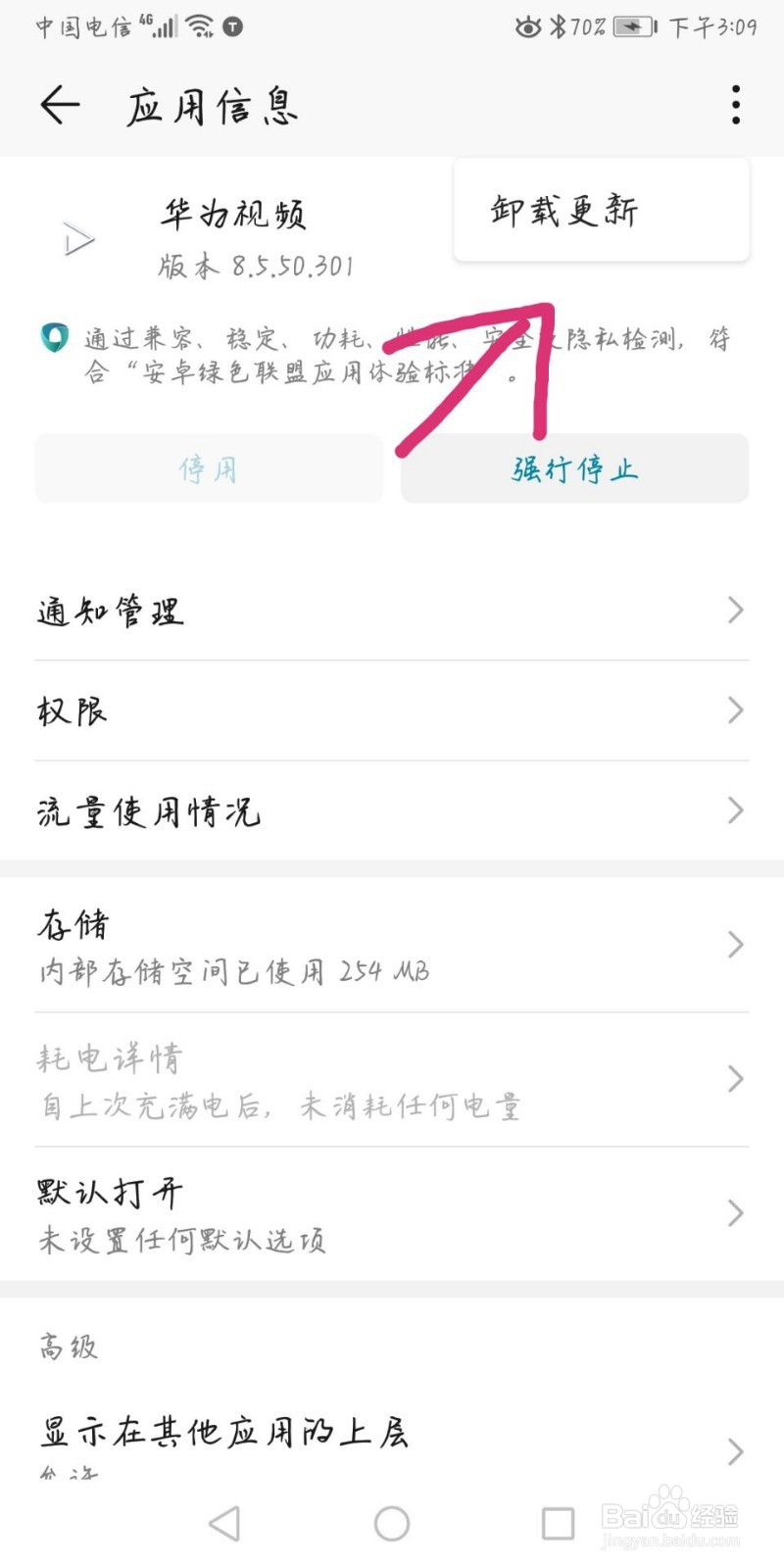Tap the battery indicator showing 70%

625,27
